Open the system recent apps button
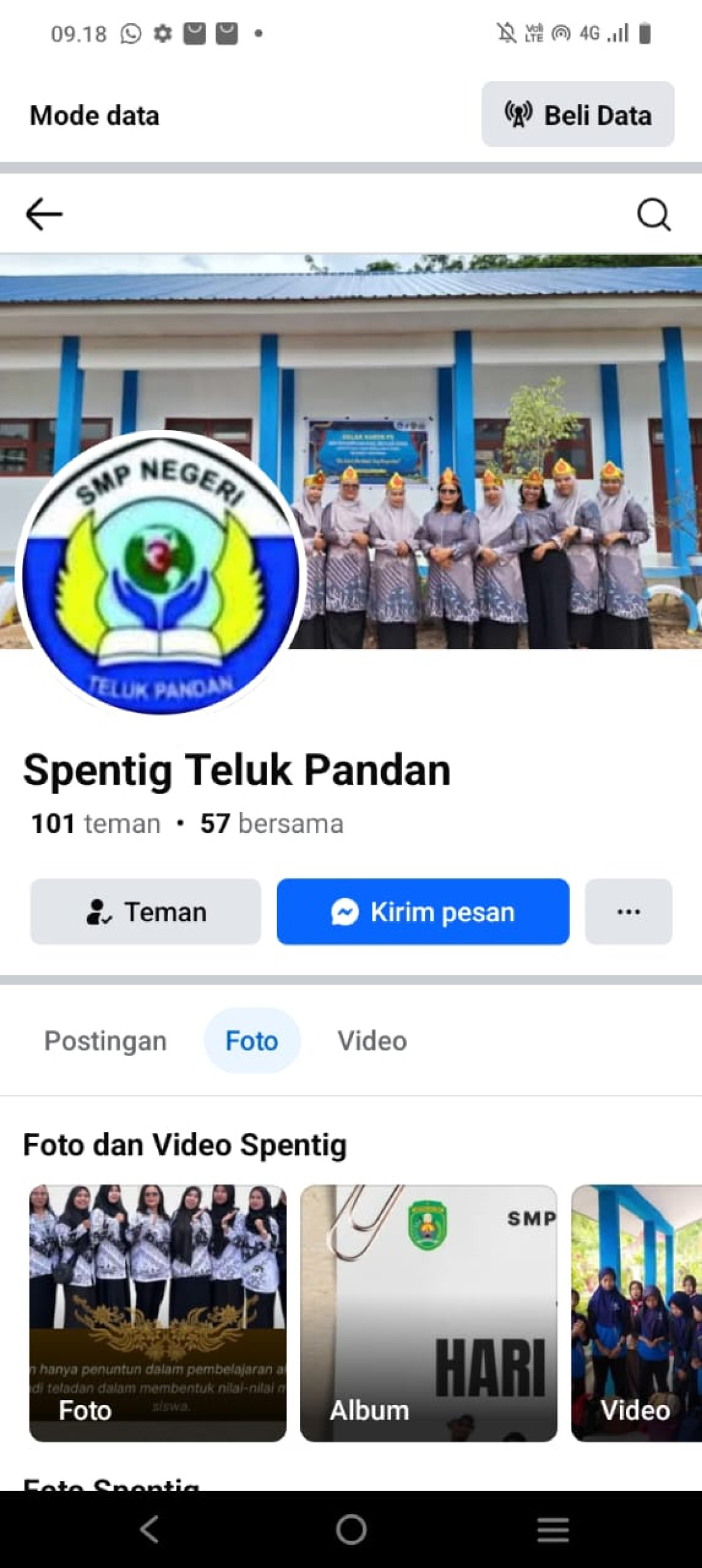This screenshot has height=1568, width=702. pos(553,1529)
